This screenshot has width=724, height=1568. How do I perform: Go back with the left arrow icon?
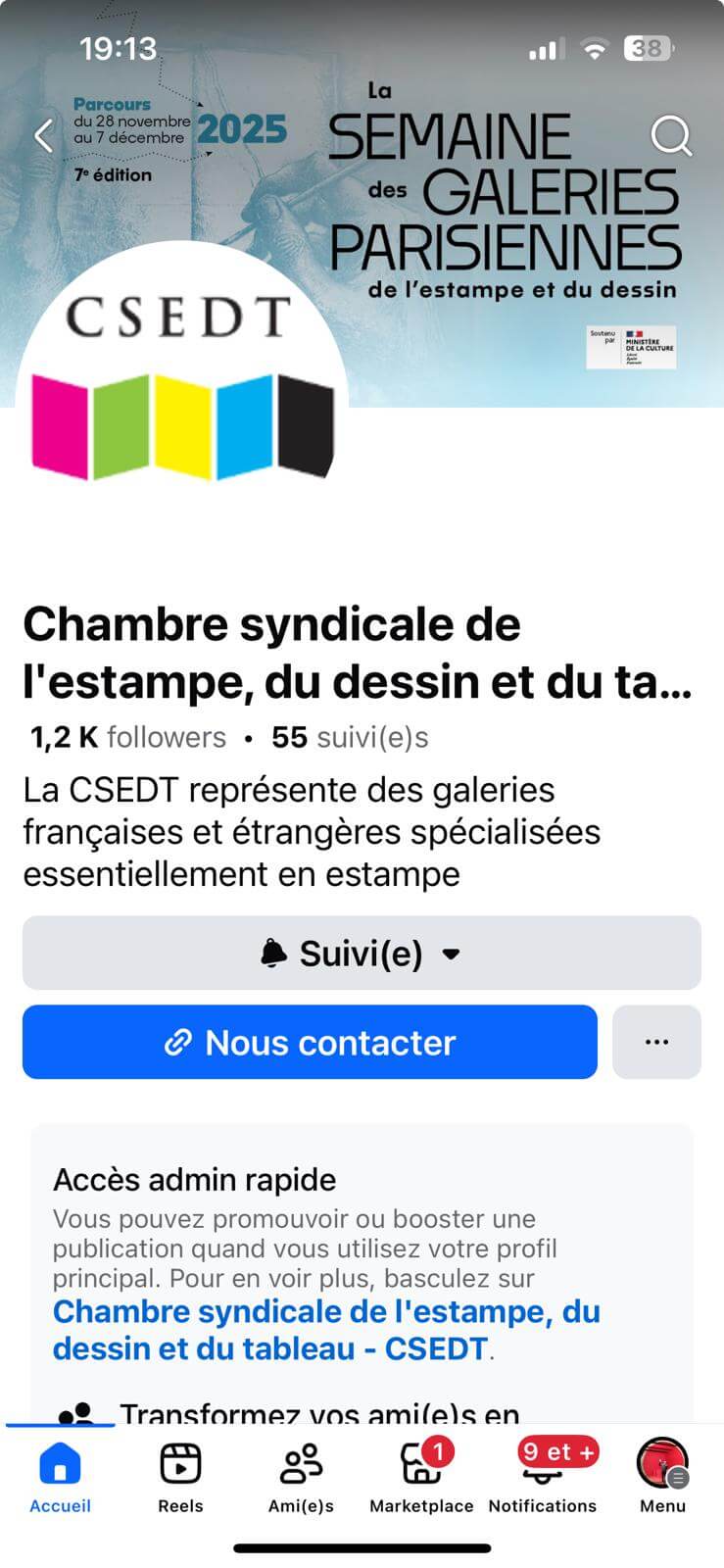(x=43, y=135)
